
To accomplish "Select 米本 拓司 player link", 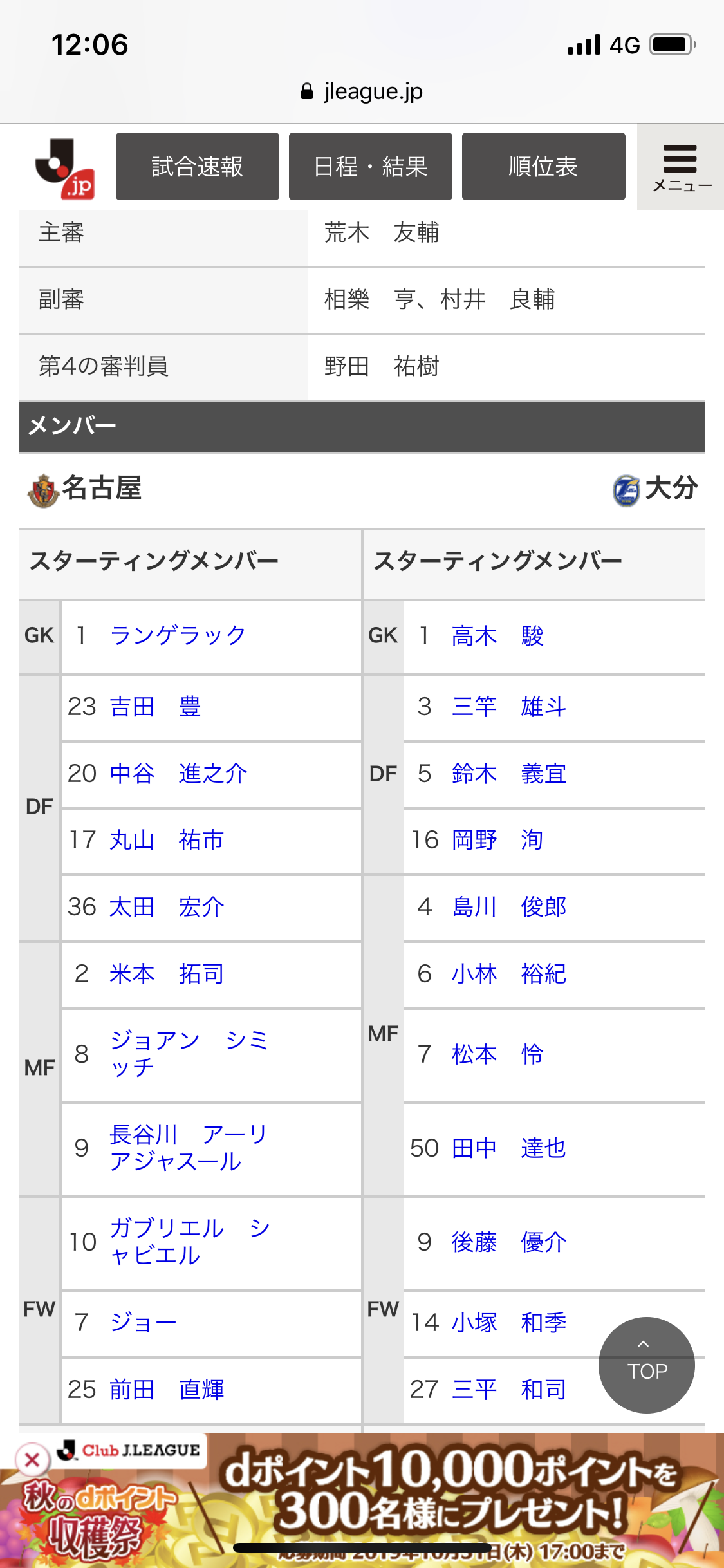I will pyautogui.click(x=167, y=974).
